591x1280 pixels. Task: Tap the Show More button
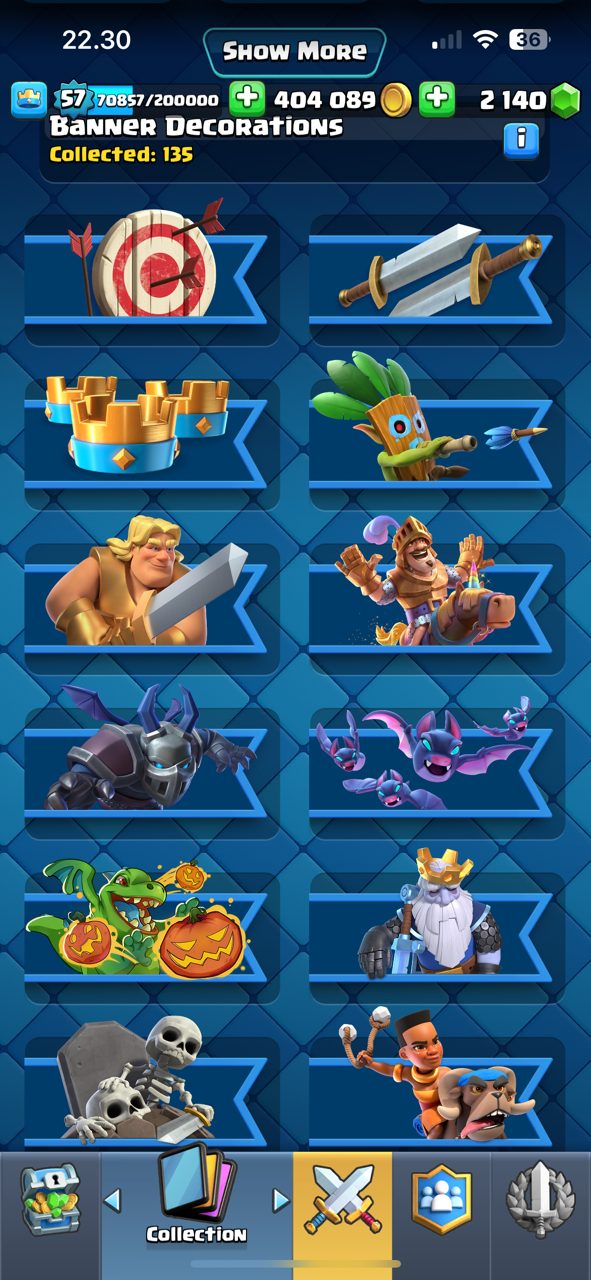[294, 52]
